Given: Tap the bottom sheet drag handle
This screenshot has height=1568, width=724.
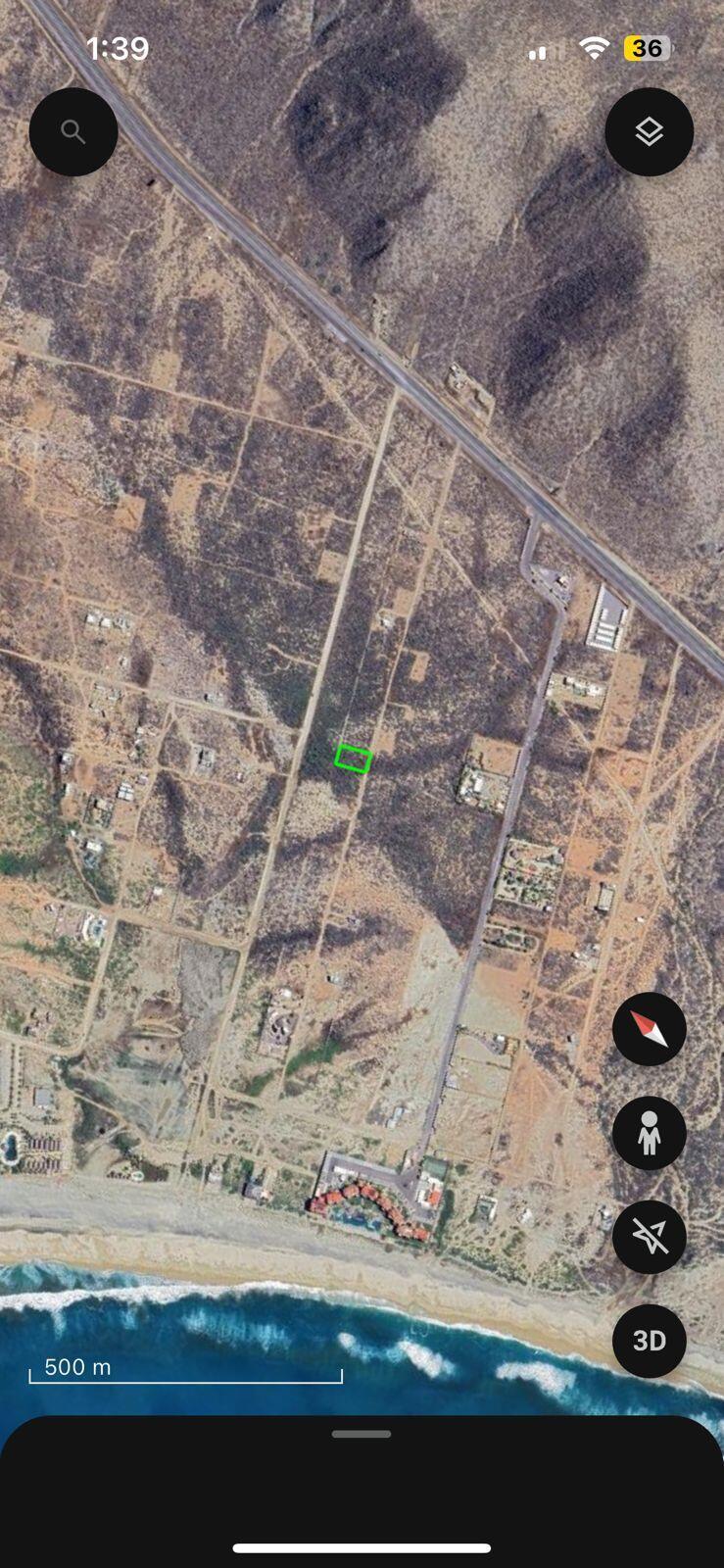Looking at the screenshot, I should click(362, 1434).
